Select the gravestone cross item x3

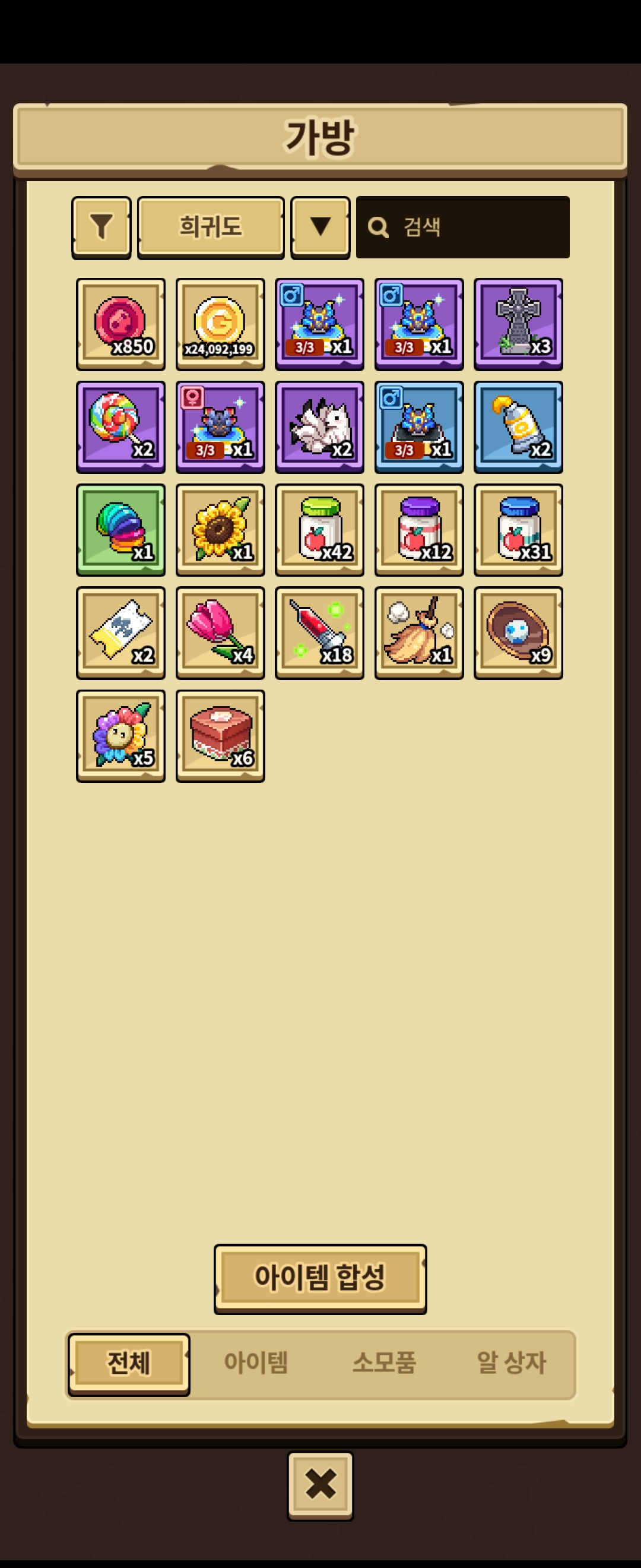(518, 324)
